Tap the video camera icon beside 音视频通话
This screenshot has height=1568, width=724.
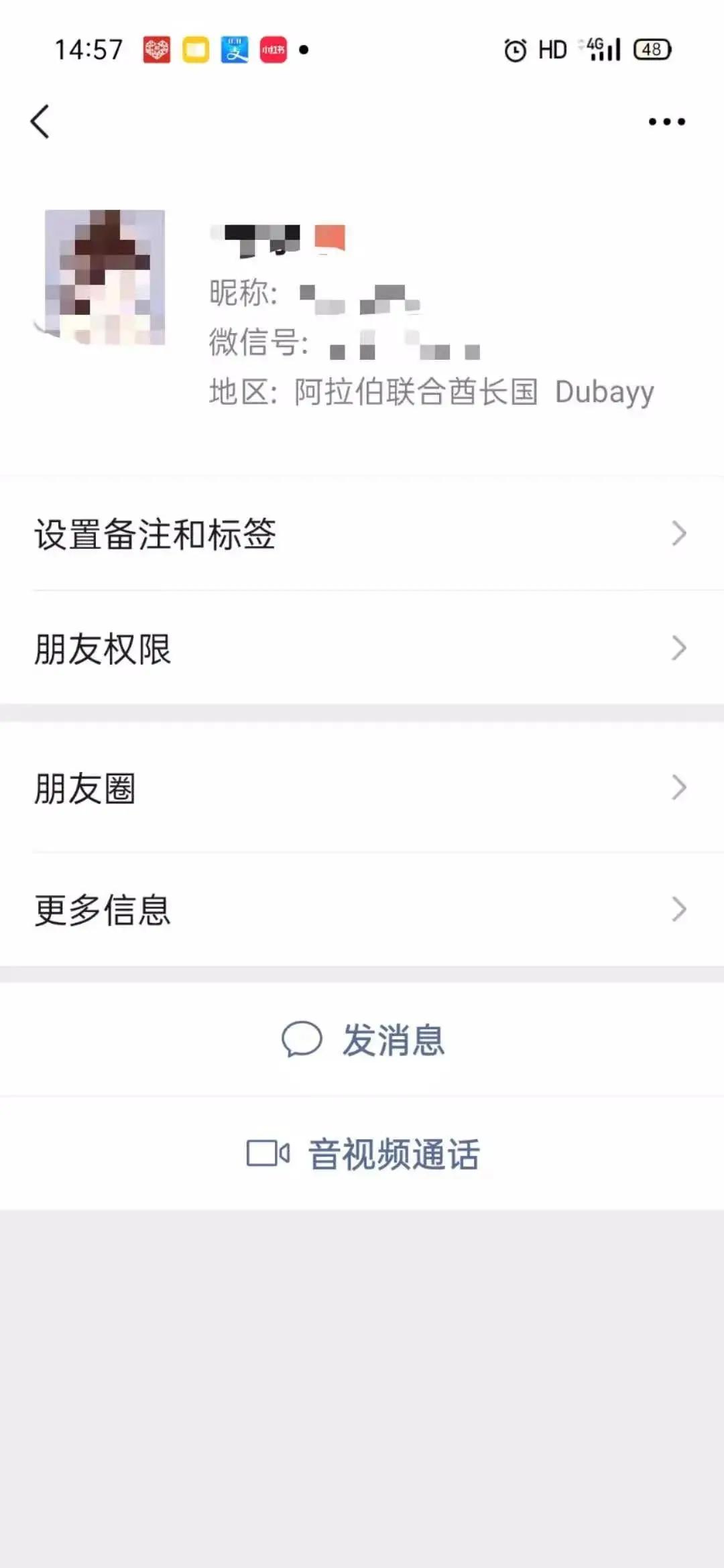(x=268, y=1151)
